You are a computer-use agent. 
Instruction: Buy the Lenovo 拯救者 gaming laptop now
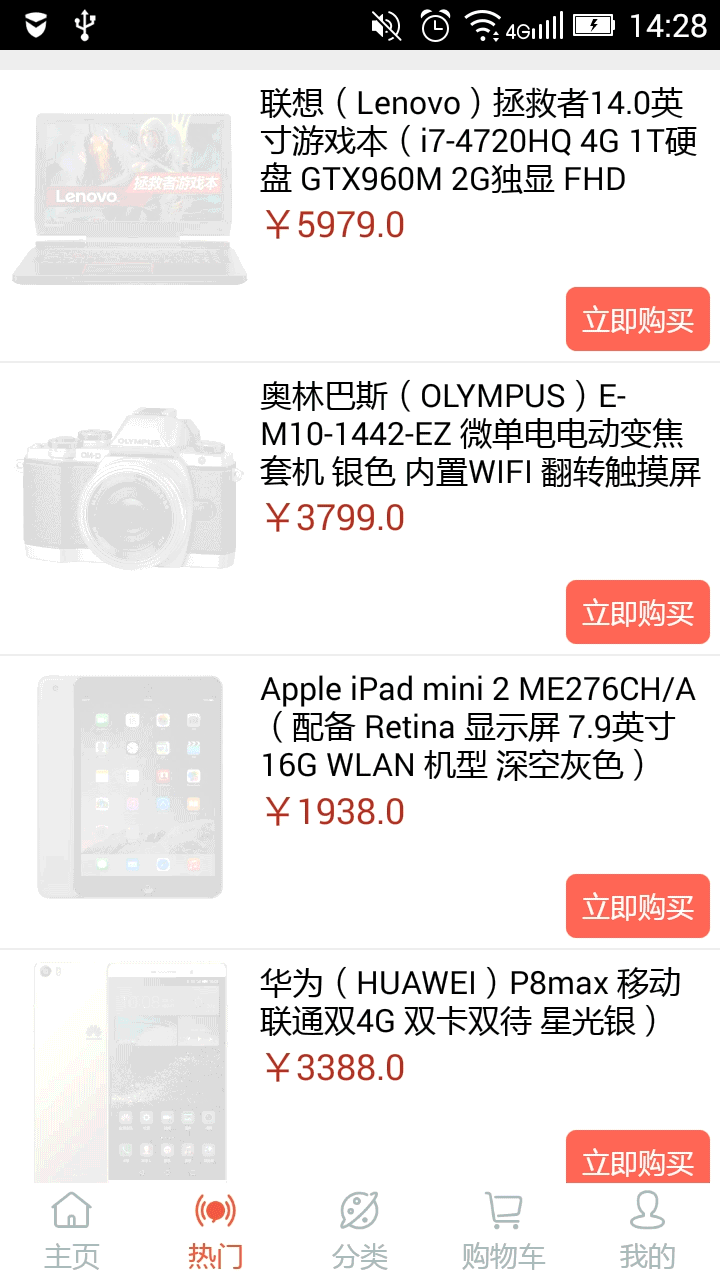coord(638,318)
